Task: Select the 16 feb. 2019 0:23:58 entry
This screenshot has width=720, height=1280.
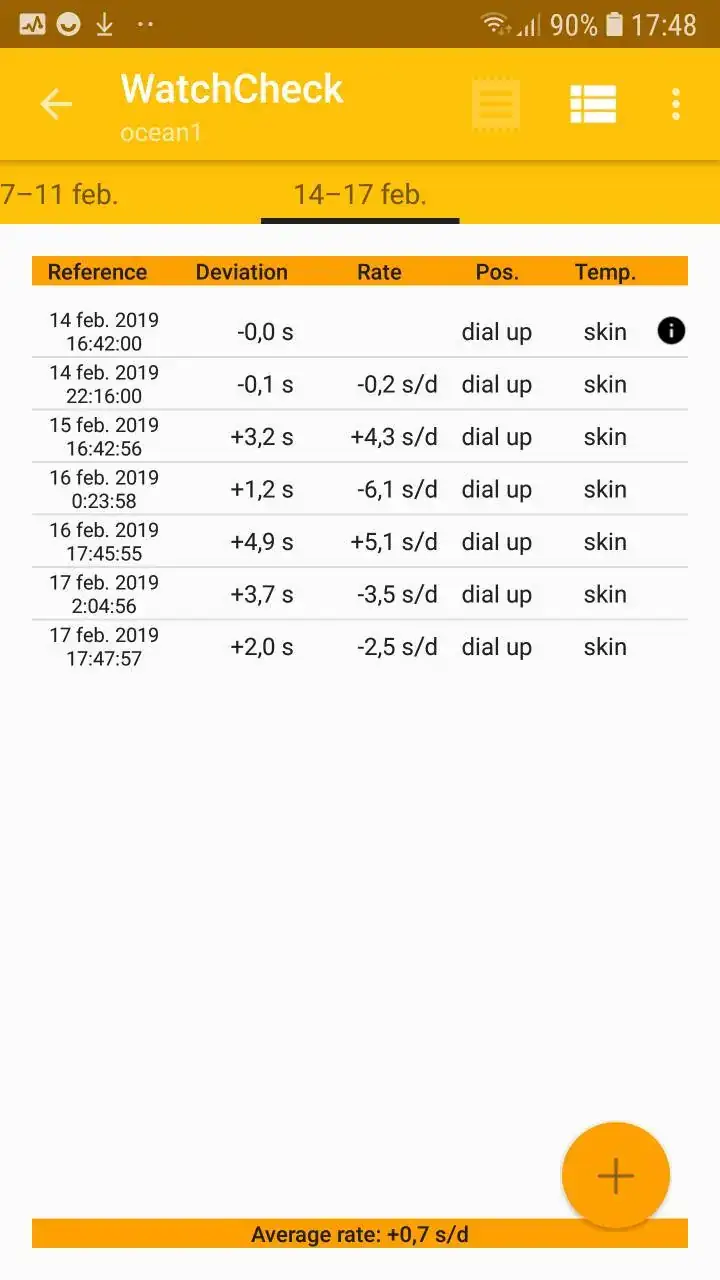Action: pos(360,490)
